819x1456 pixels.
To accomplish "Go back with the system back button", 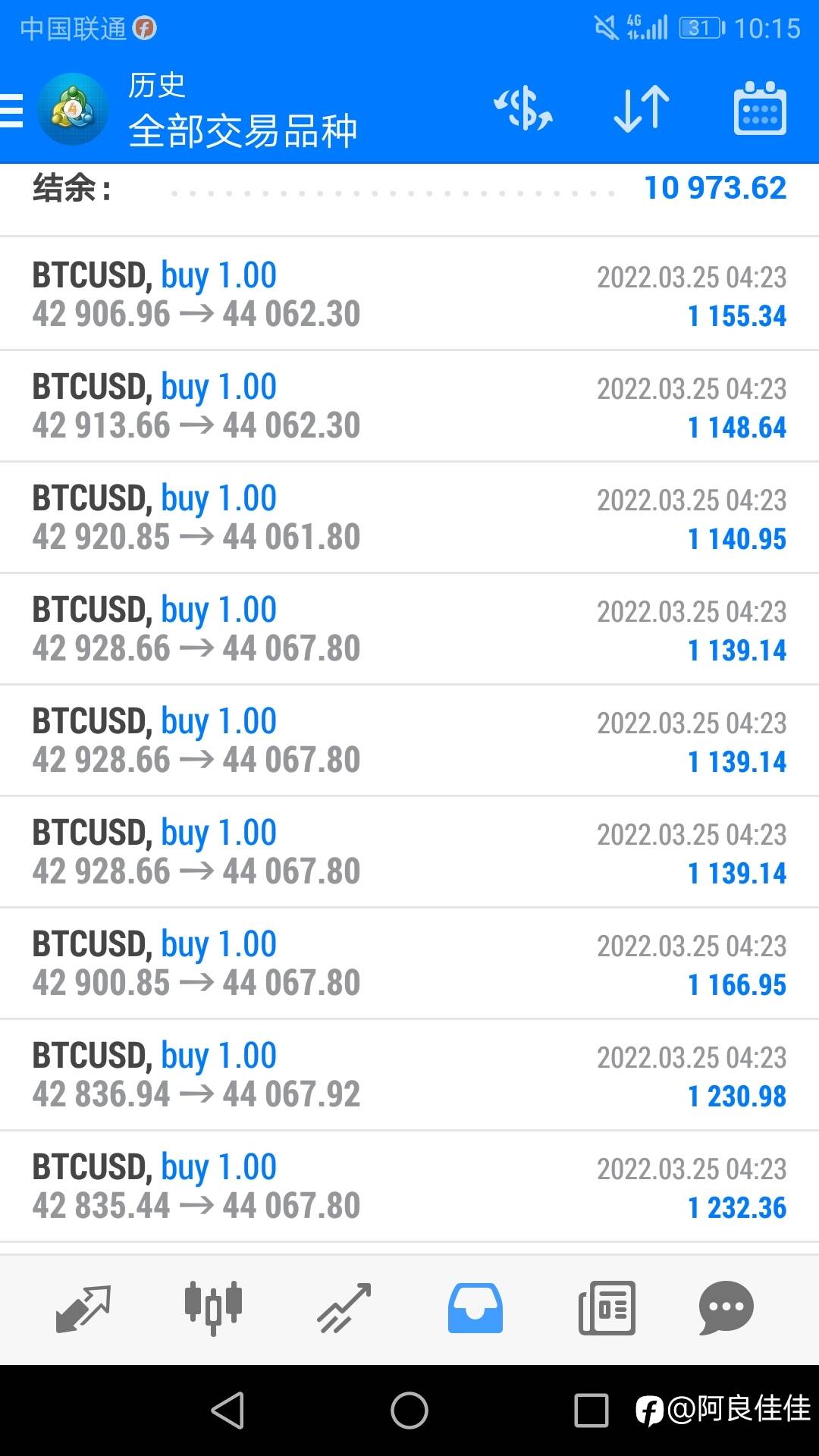I will [227, 1410].
